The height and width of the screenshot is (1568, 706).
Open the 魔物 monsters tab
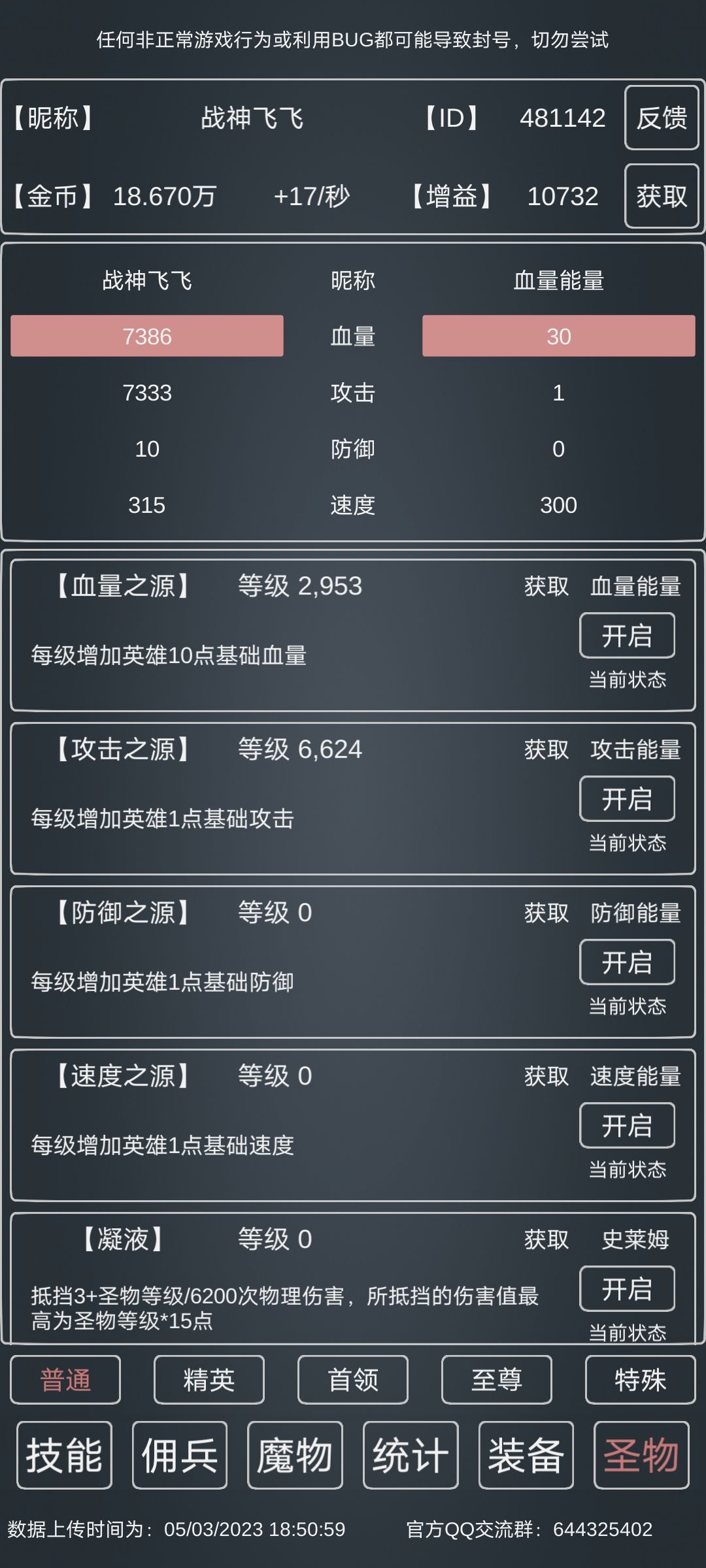click(x=295, y=1456)
